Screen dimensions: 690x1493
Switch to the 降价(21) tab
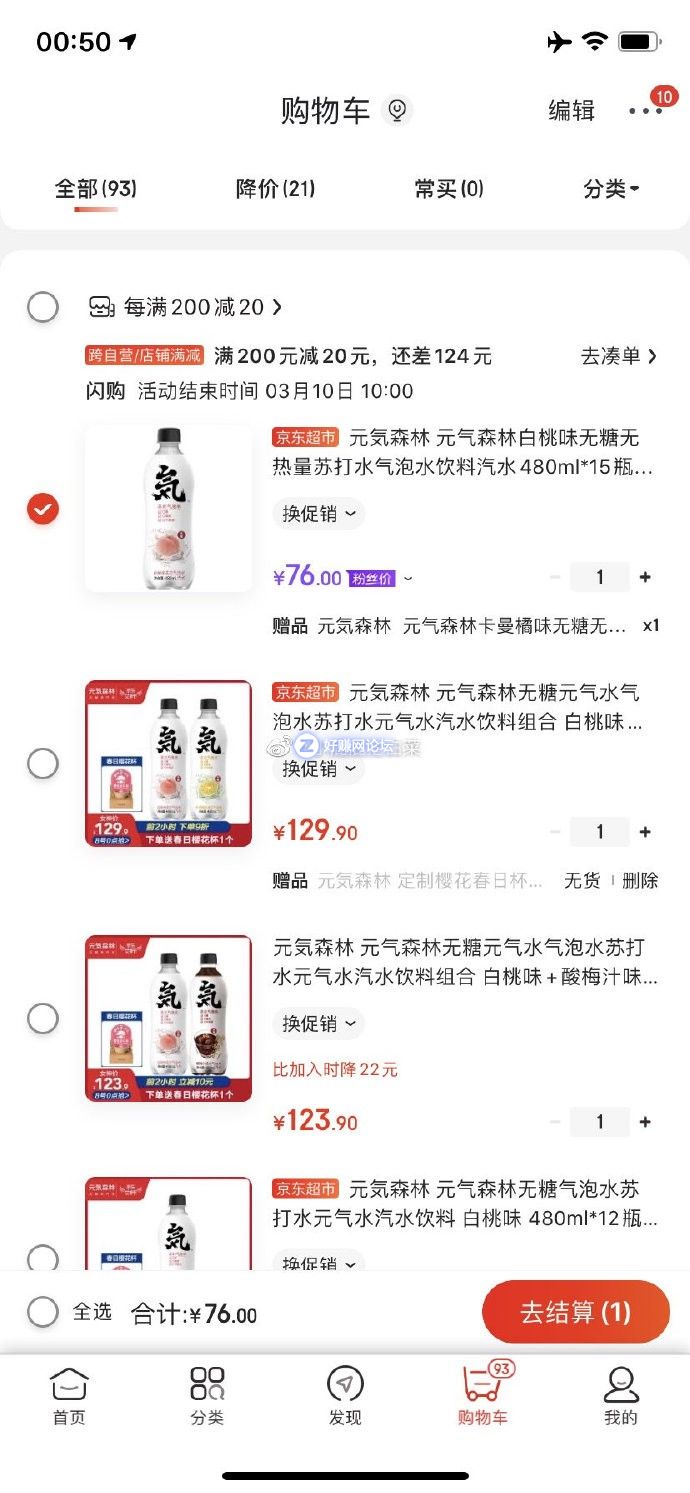pos(275,188)
